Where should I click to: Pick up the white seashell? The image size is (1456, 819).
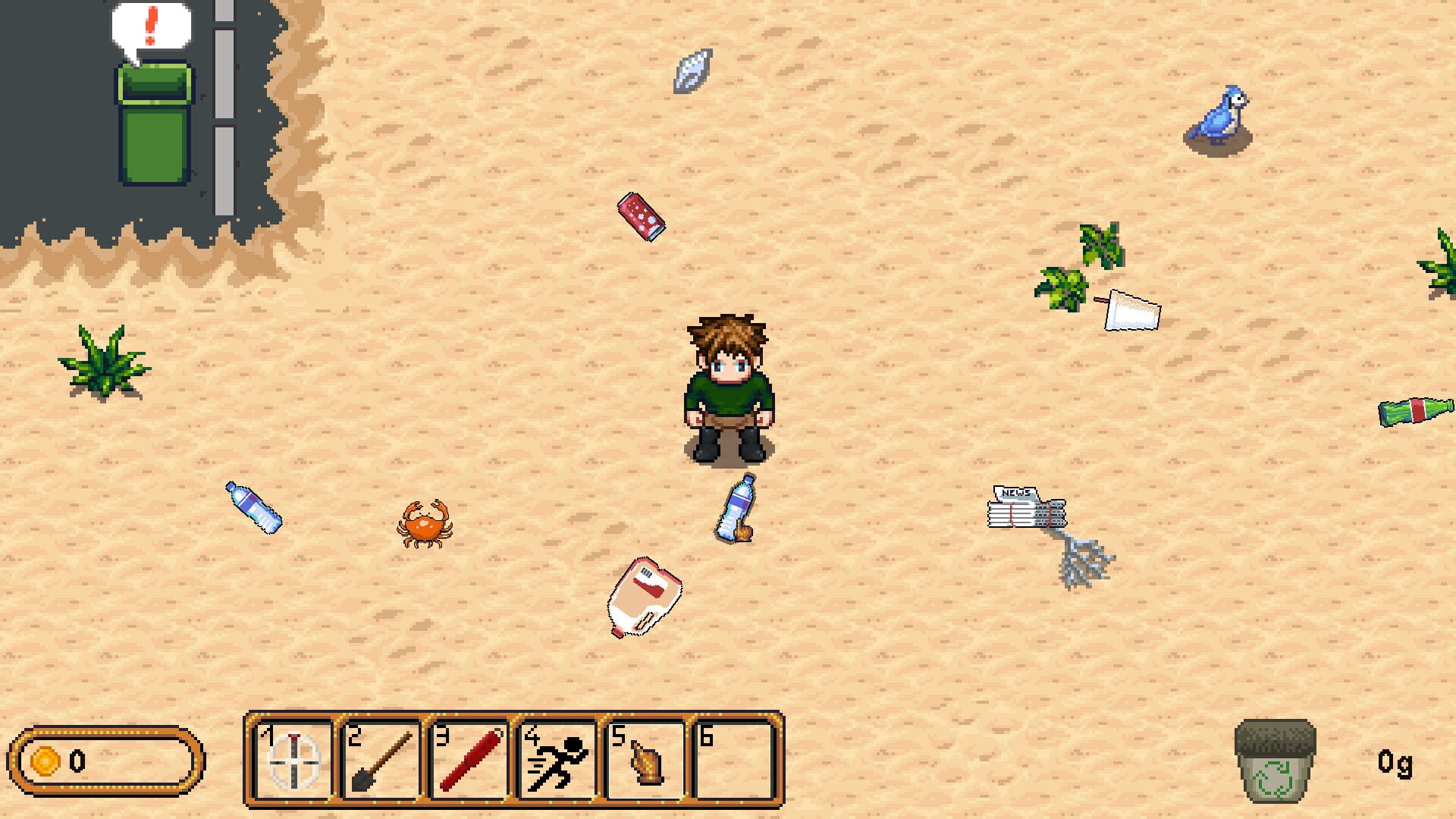pos(692,71)
